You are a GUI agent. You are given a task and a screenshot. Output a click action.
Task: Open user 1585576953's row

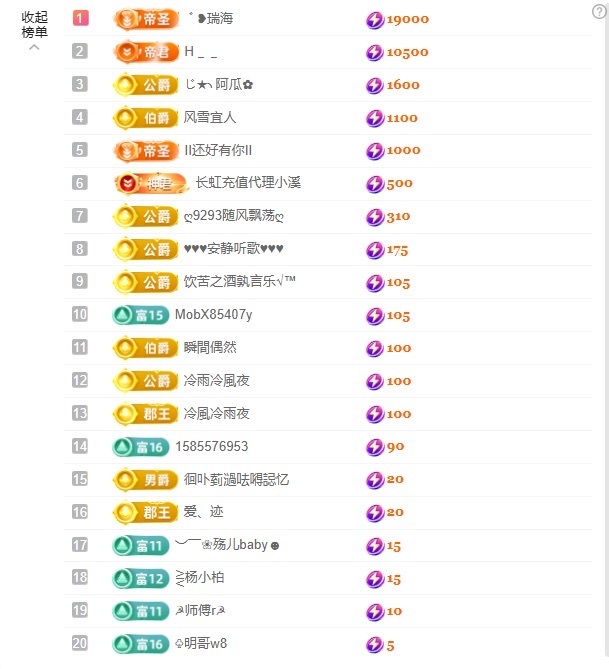211,446
